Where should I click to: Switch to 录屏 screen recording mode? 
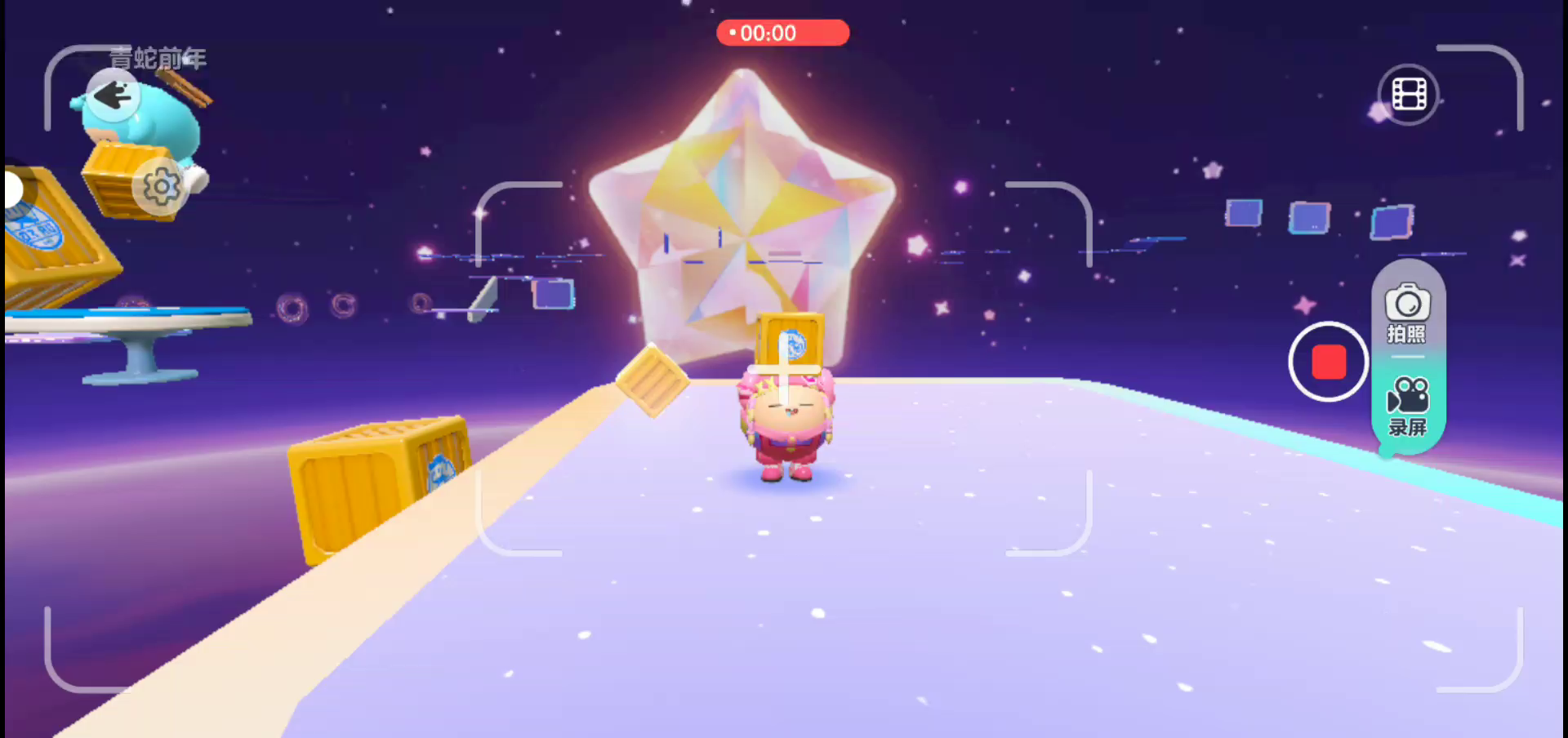pos(1407,406)
